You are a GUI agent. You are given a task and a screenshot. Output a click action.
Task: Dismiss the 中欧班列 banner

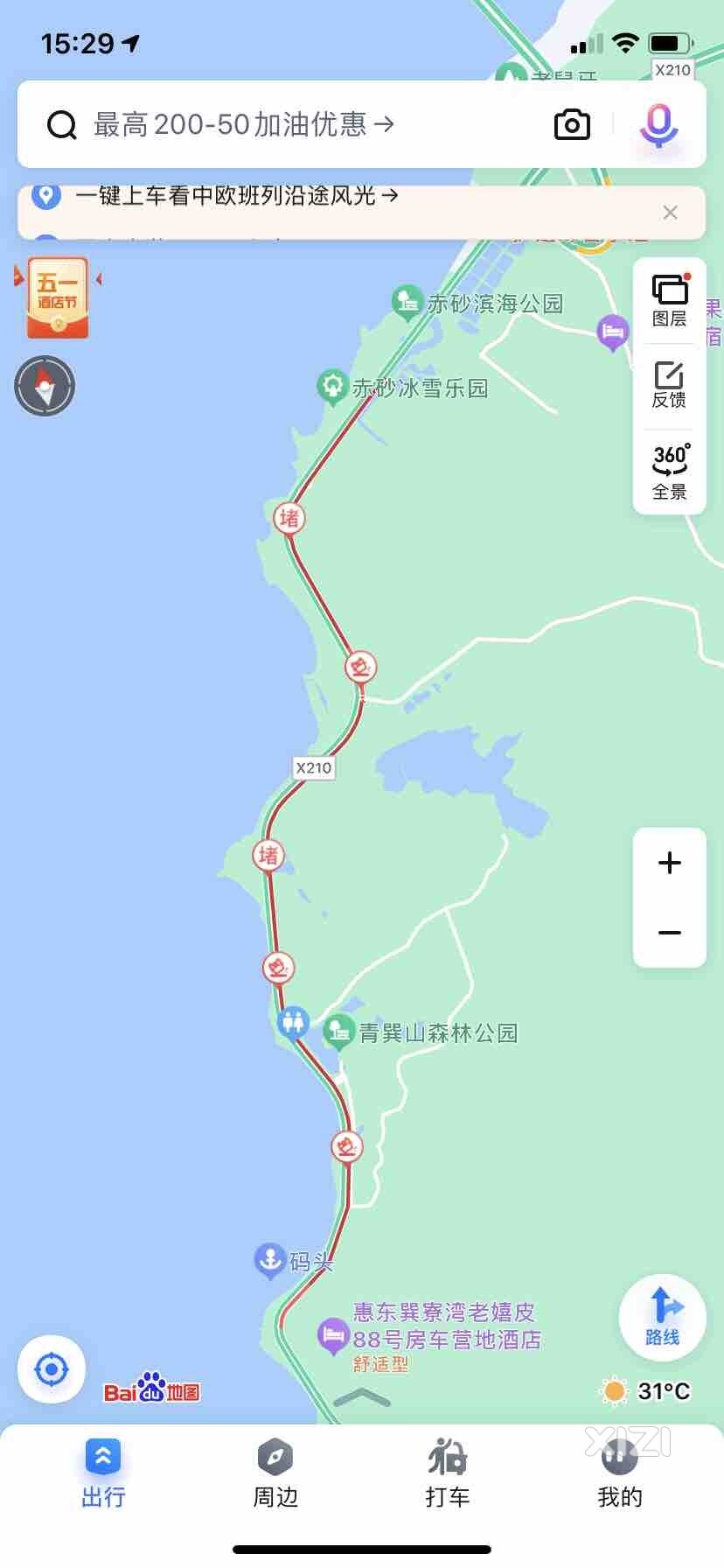tap(670, 213)
